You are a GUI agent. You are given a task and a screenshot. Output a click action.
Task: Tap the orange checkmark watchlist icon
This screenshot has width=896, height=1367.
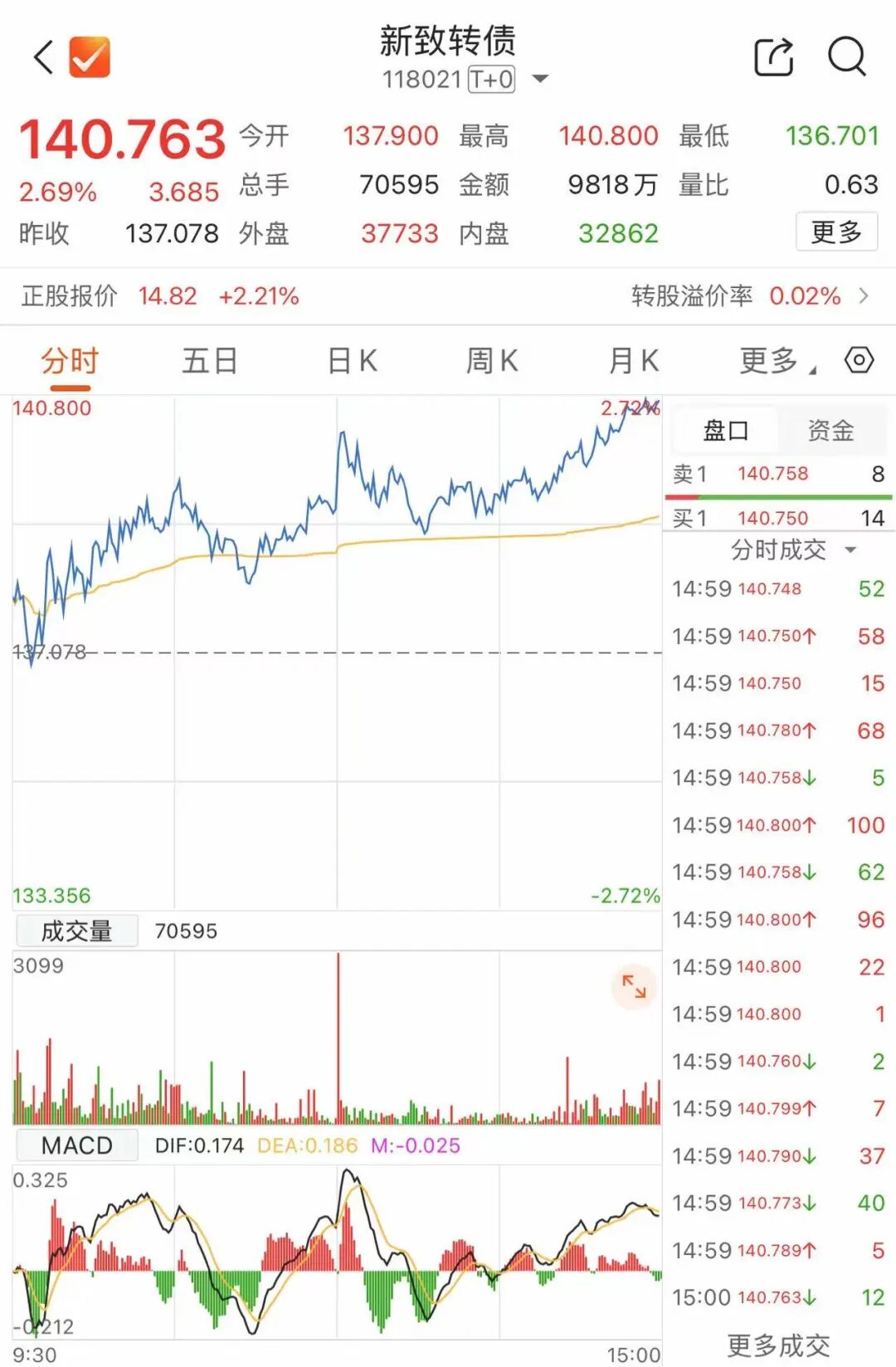(x=90, y=57)
